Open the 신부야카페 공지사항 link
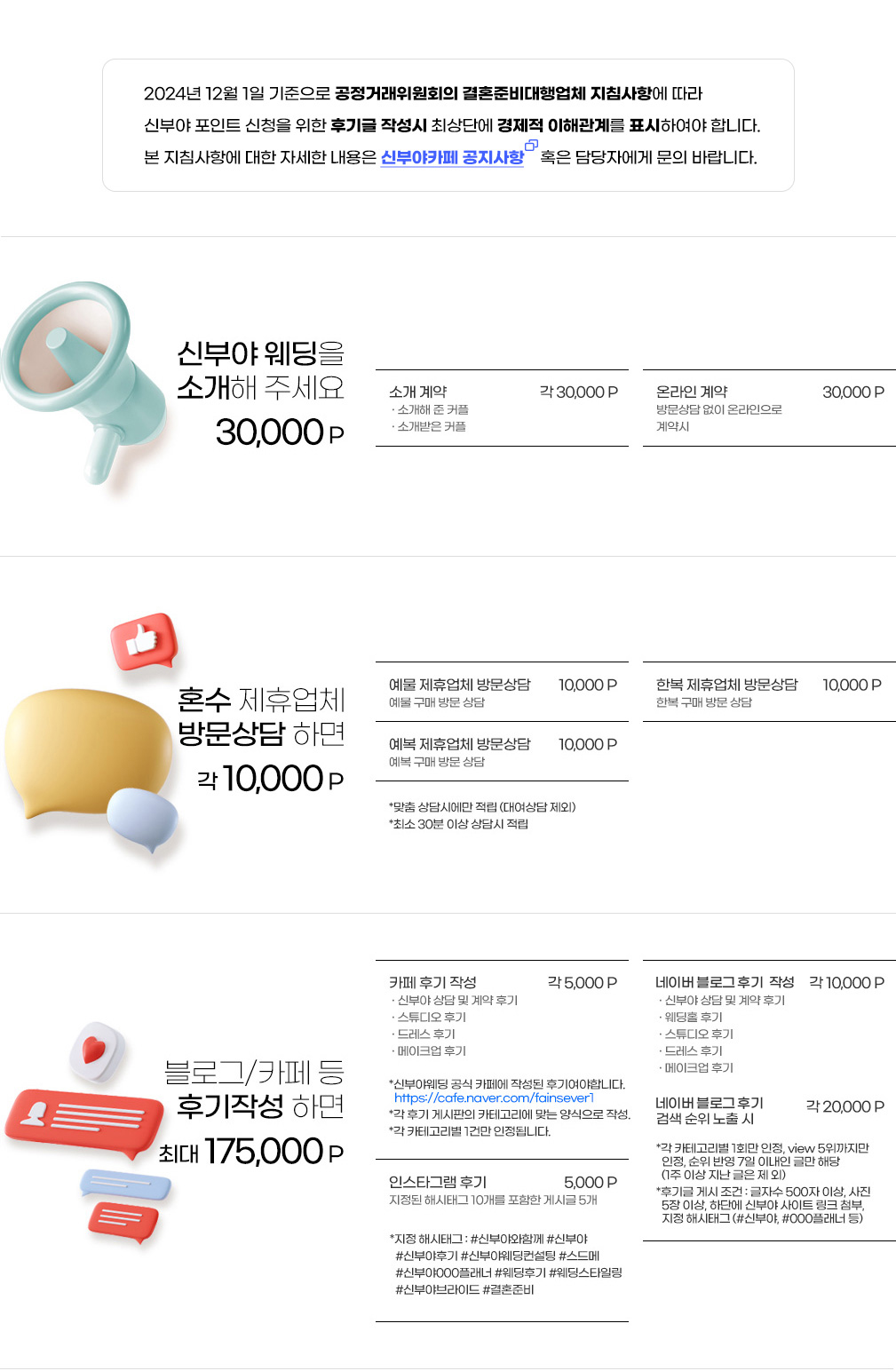 pos(452,157)
